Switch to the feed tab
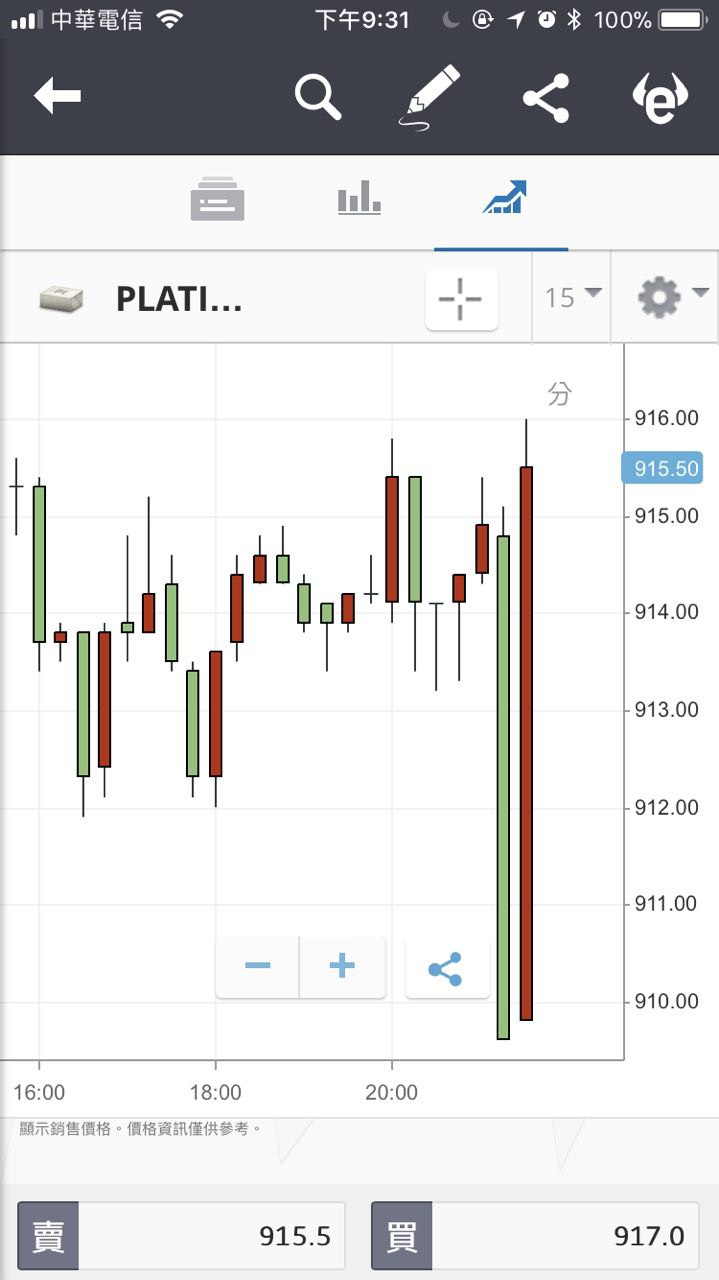719x1280 pixels. click(x=218, y=199)
